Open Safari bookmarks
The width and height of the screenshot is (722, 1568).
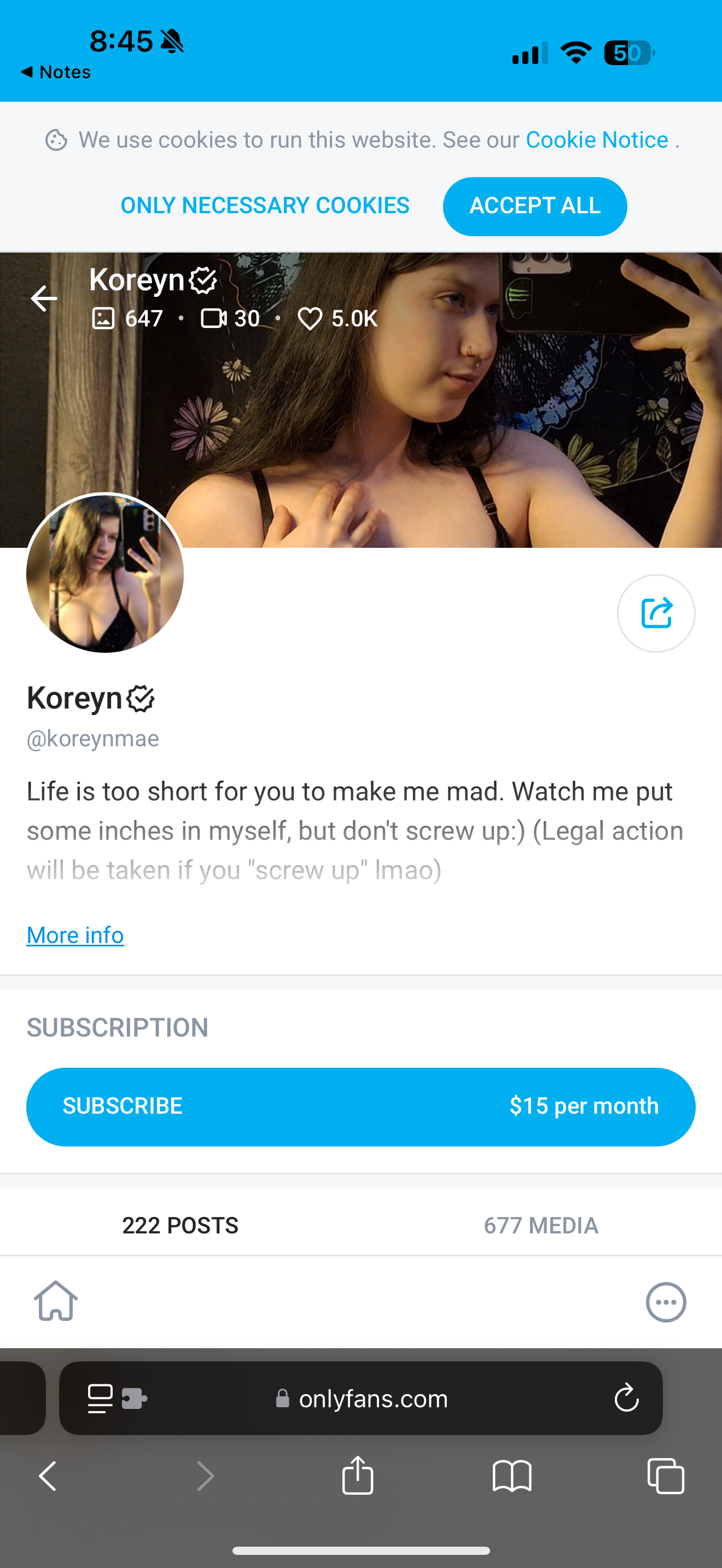click(512, 1476)
